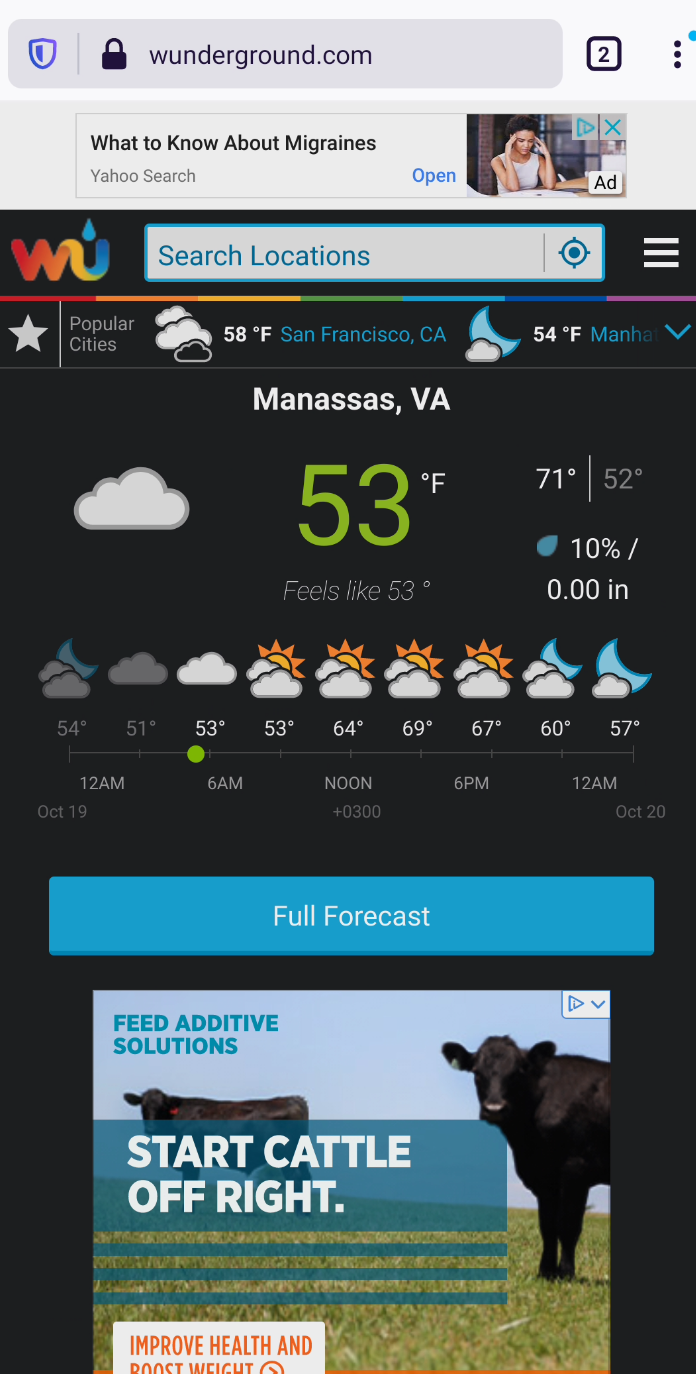This screenshot has width=696, height=1374.
Task: Open browser overflow menu
Action: coord(678,54)
